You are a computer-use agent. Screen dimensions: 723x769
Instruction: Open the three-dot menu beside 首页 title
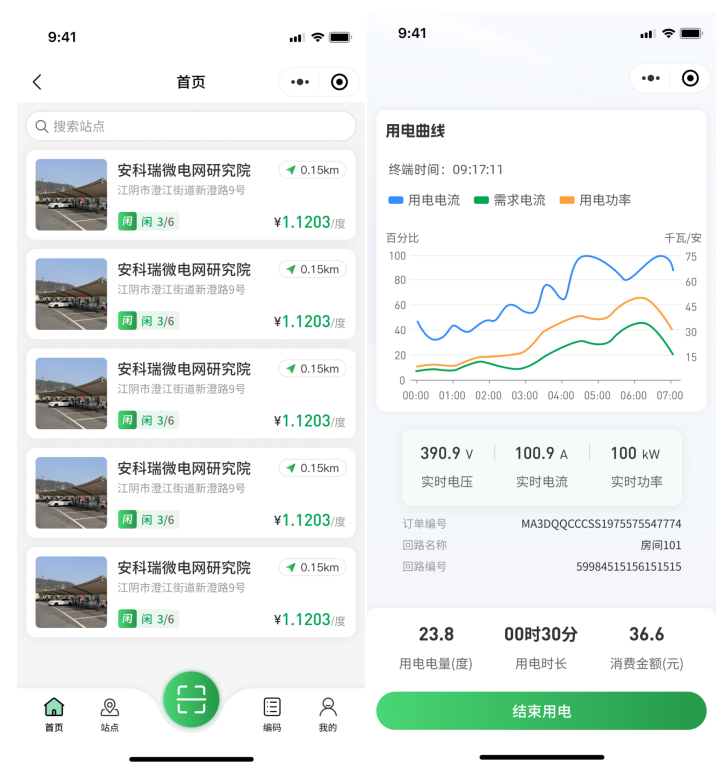click(x=300, y=82)
